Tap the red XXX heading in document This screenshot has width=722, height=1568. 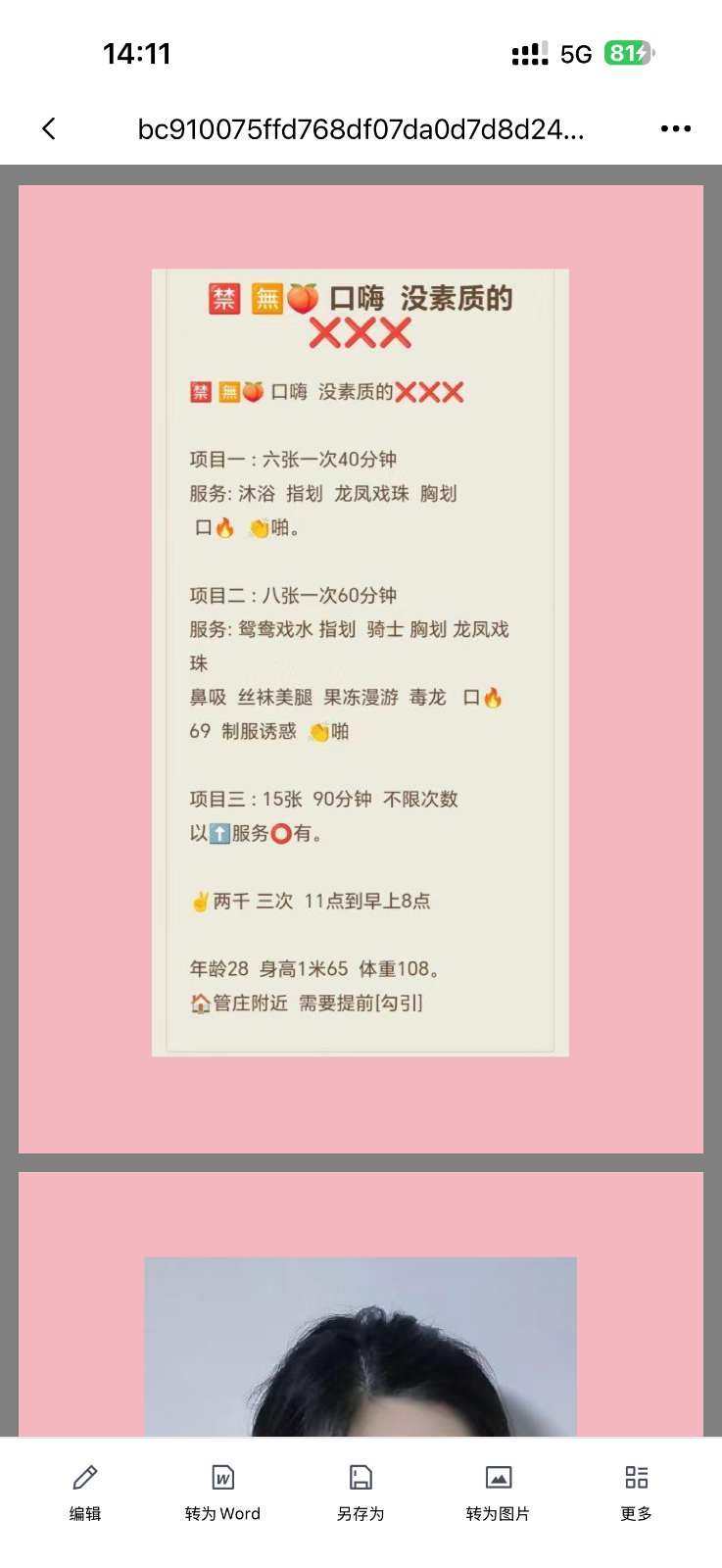(x=360, y=335)
